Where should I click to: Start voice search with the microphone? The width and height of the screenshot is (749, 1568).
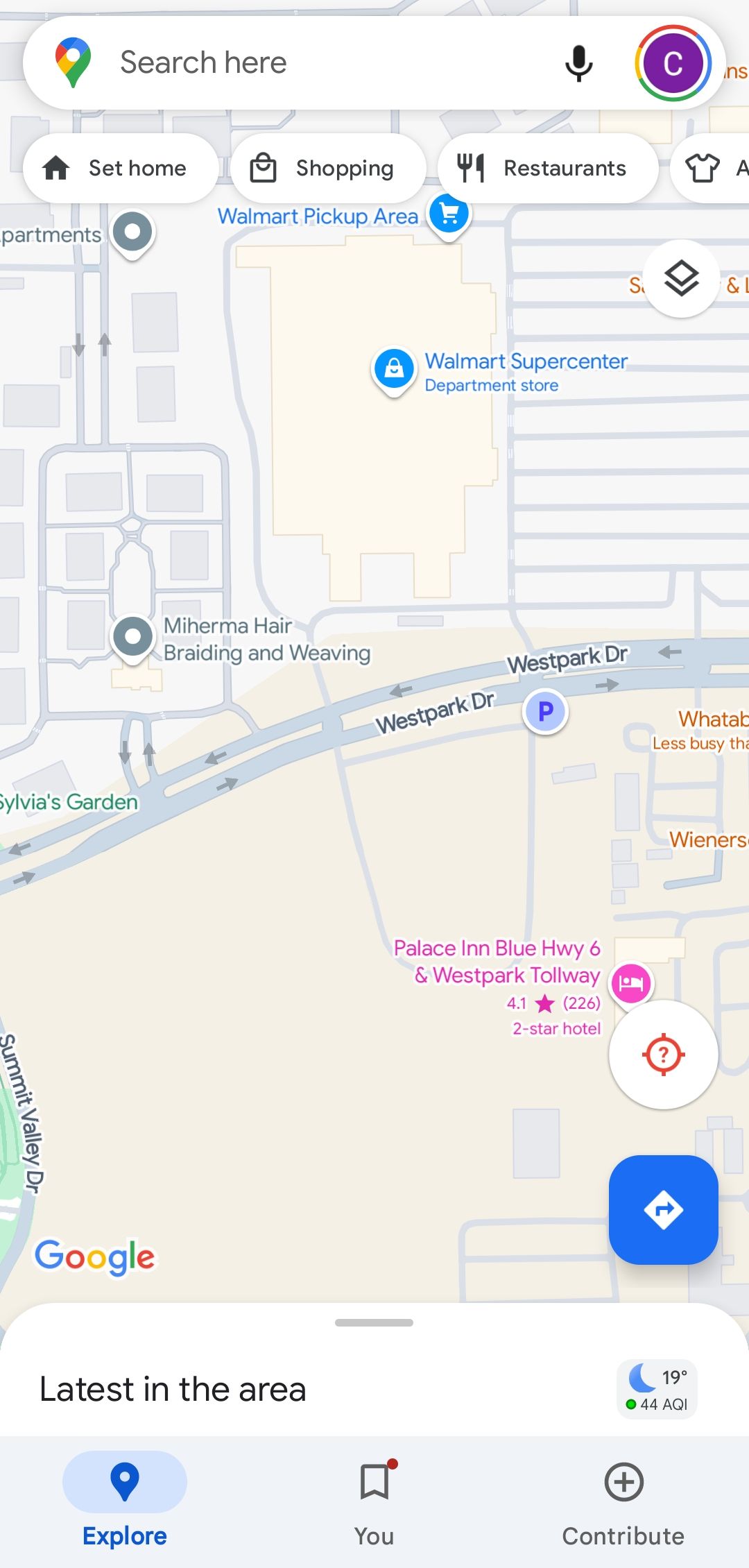578,63
